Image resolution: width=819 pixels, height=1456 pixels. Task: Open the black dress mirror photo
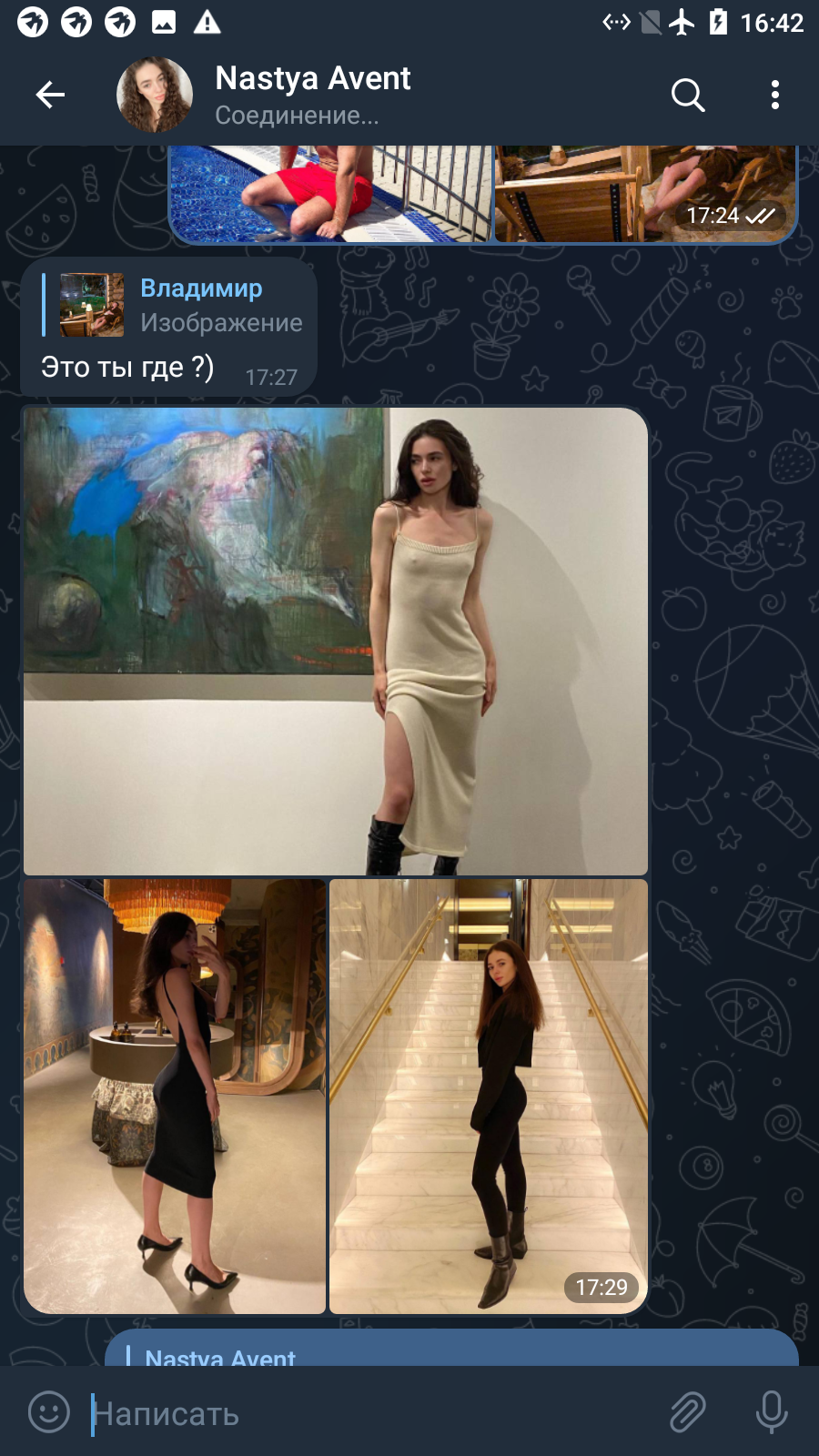point(175,1096)
